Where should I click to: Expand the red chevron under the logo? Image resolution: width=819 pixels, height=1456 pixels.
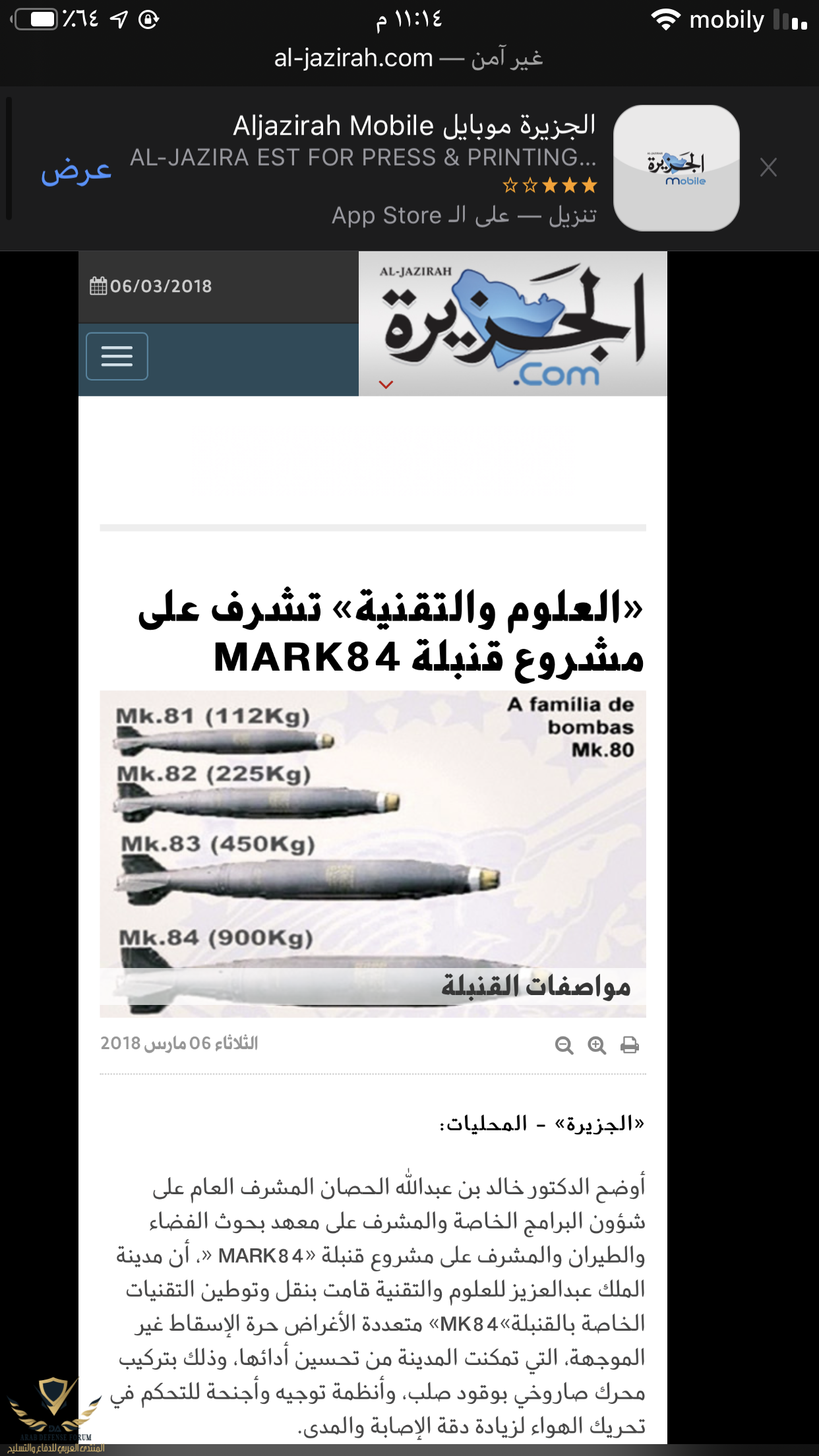point(386,384)
